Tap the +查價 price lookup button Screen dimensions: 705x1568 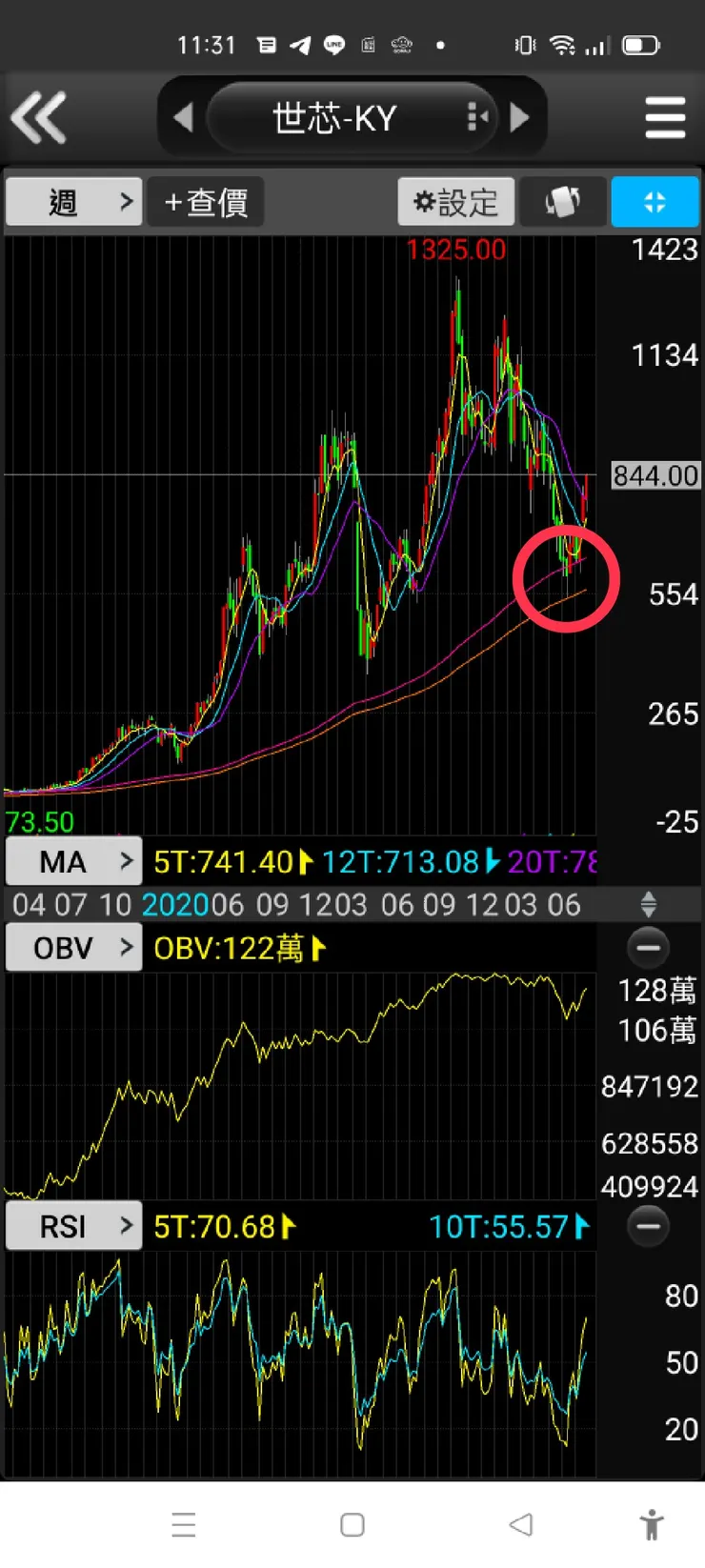tap(205, 202)
